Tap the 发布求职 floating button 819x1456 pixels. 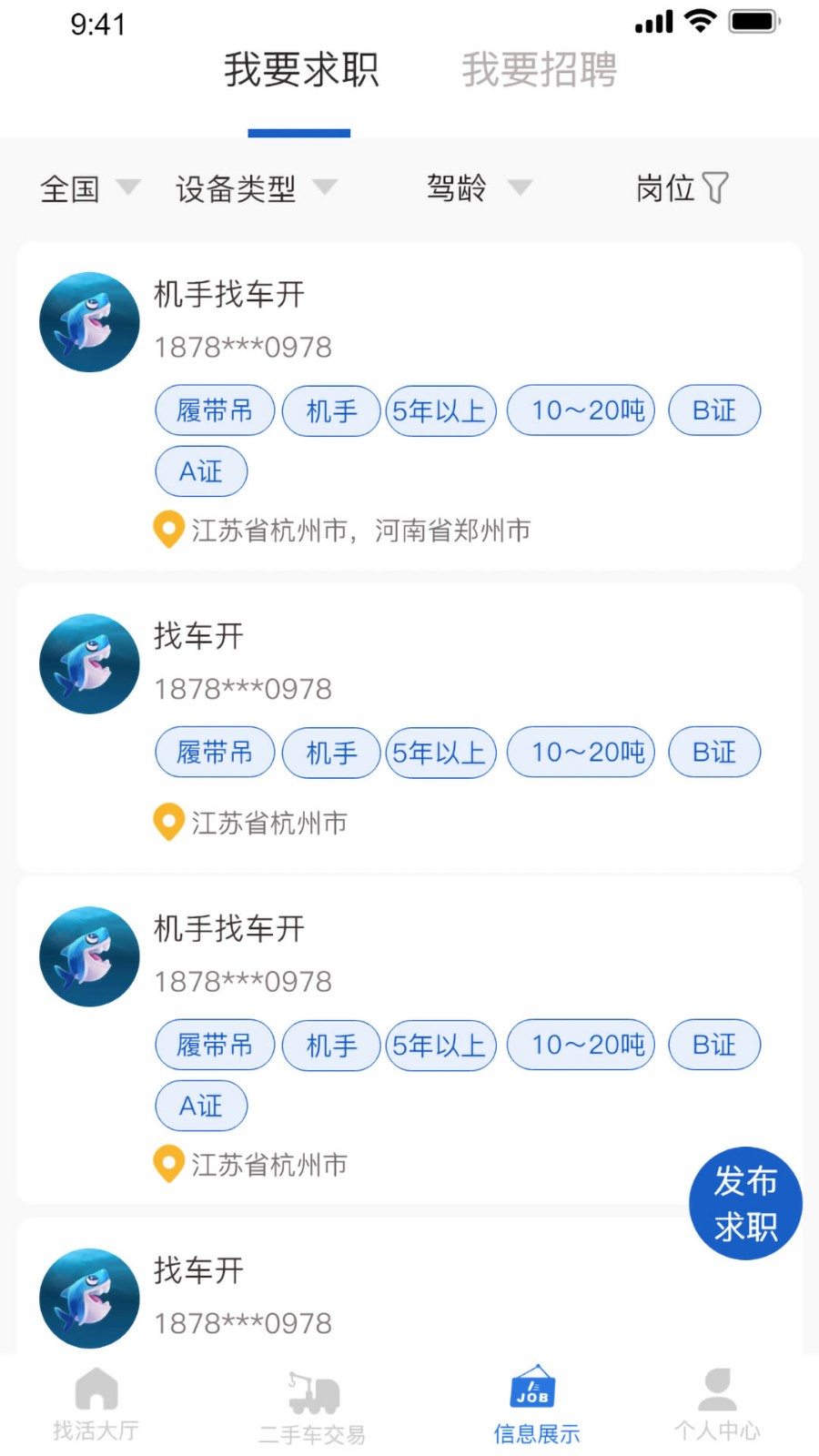(745, 1203)
